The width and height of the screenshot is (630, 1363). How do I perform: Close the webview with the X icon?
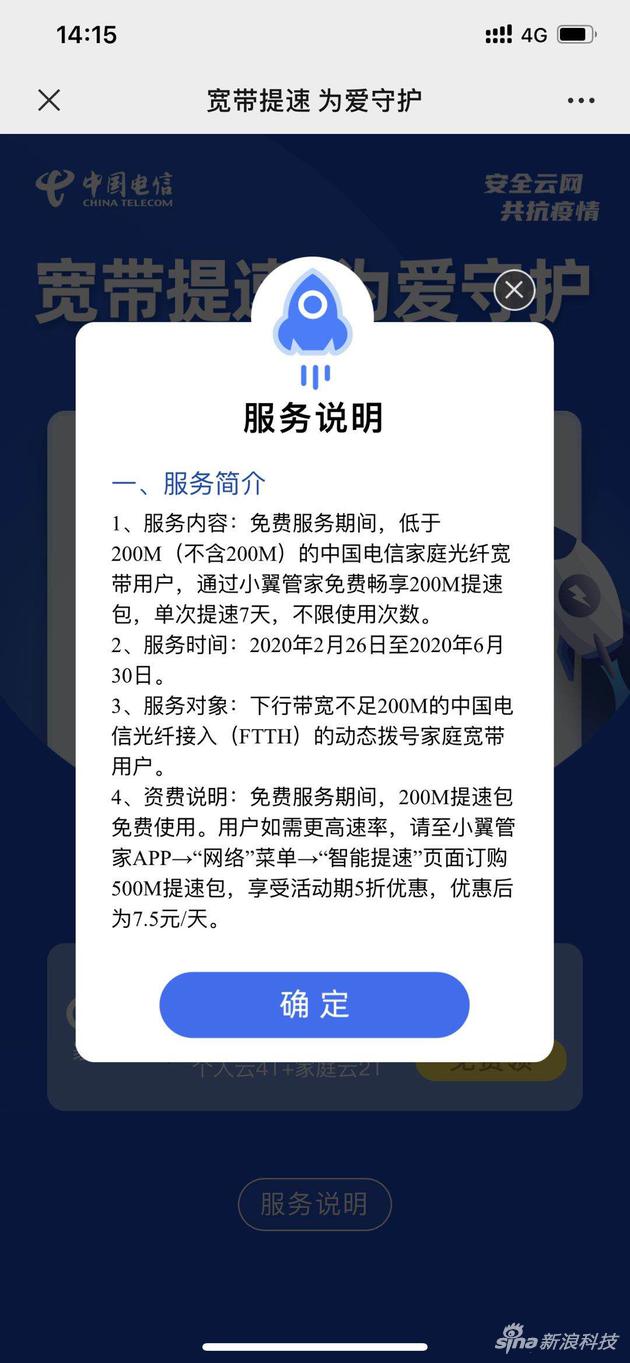pyautogui.click(x=49, y=100)
